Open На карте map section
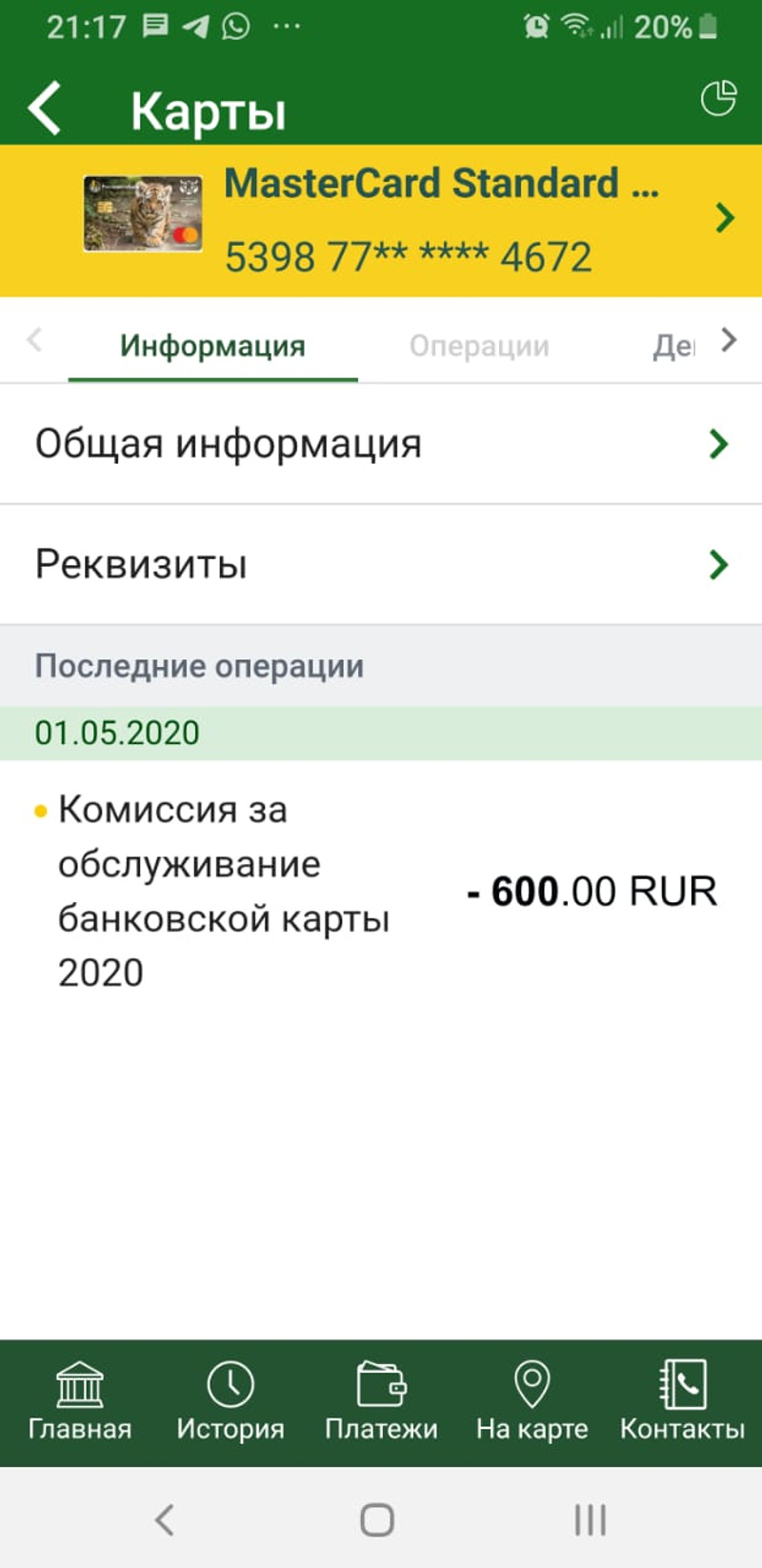 531,1402
